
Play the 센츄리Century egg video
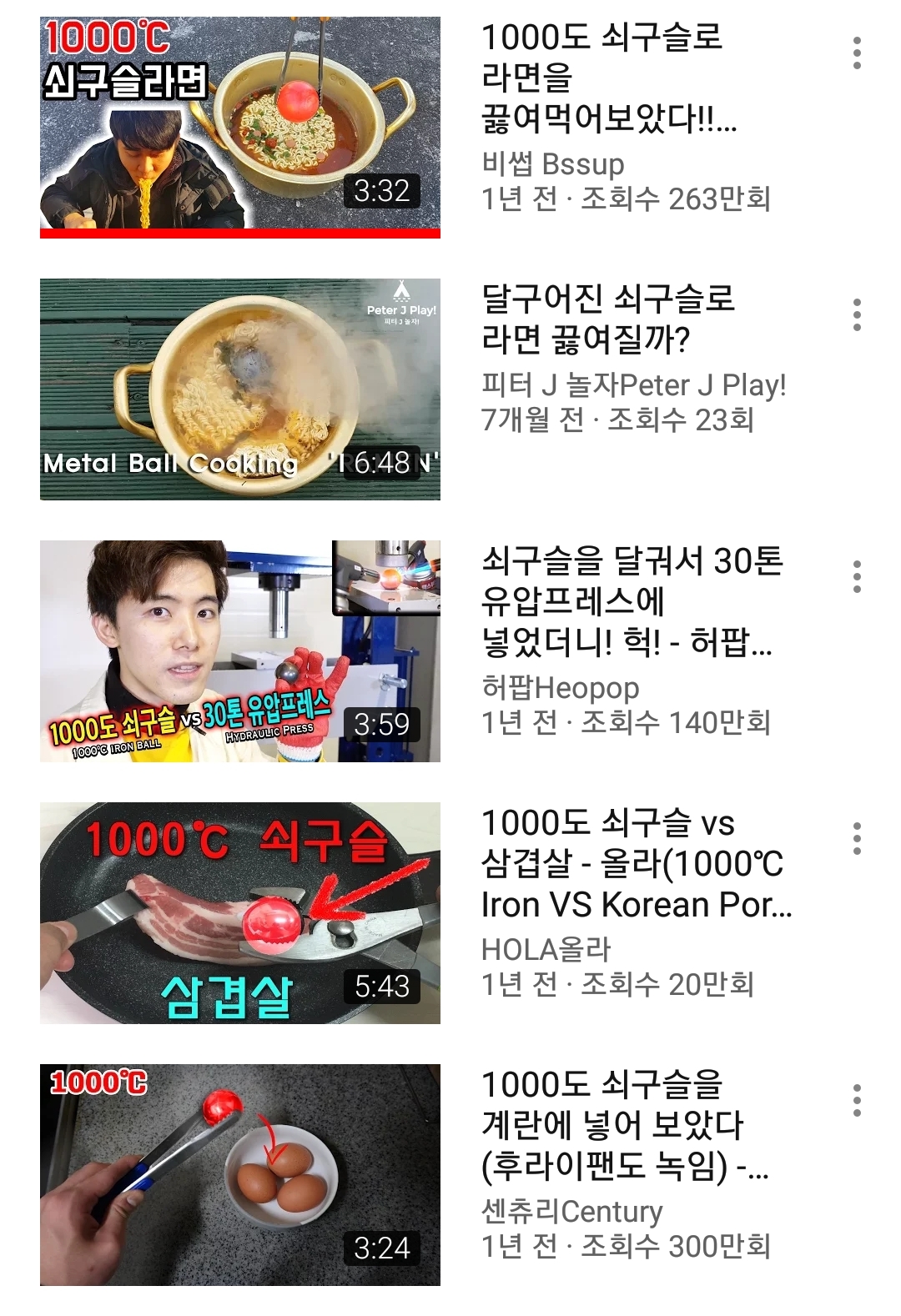click(240, 1174)
